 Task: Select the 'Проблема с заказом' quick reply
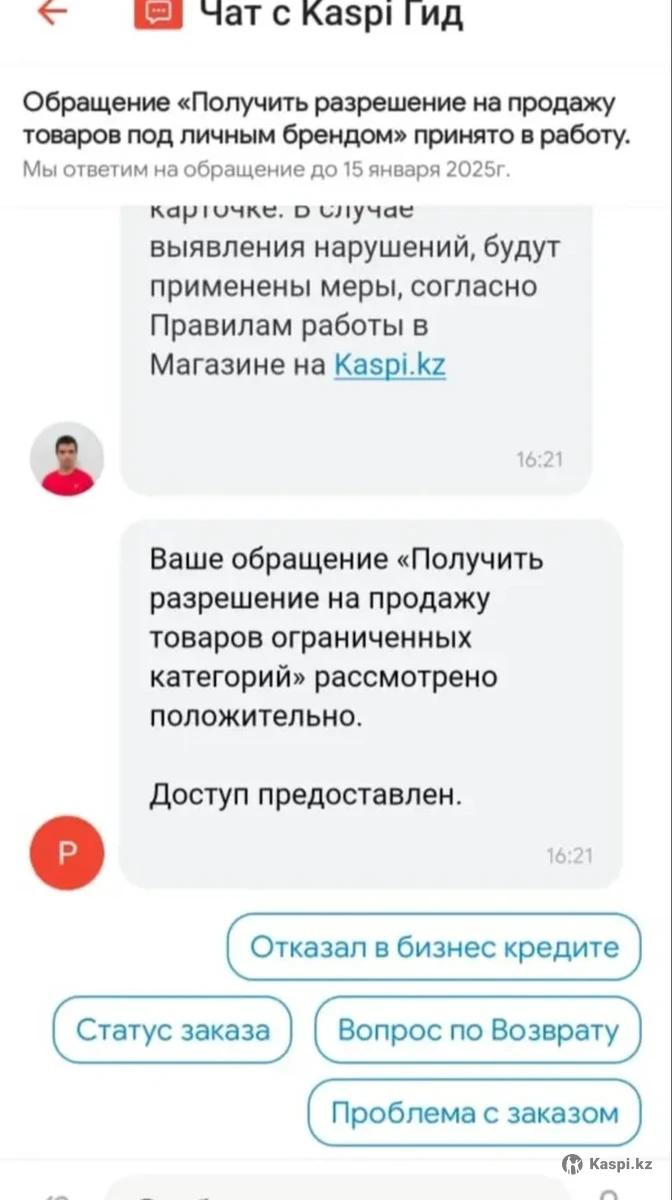tap(474, 1112)
